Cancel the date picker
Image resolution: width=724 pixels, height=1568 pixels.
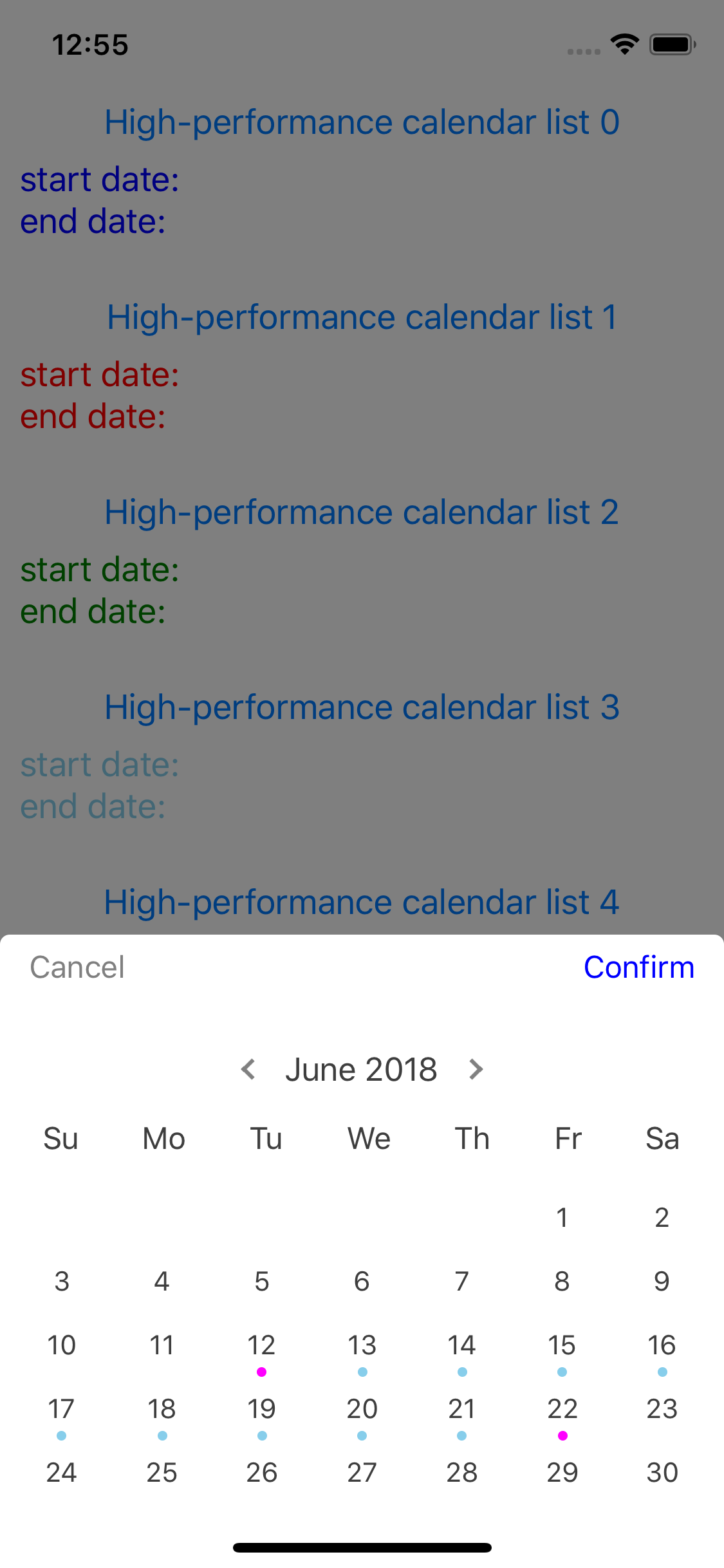tap(77, 967)
